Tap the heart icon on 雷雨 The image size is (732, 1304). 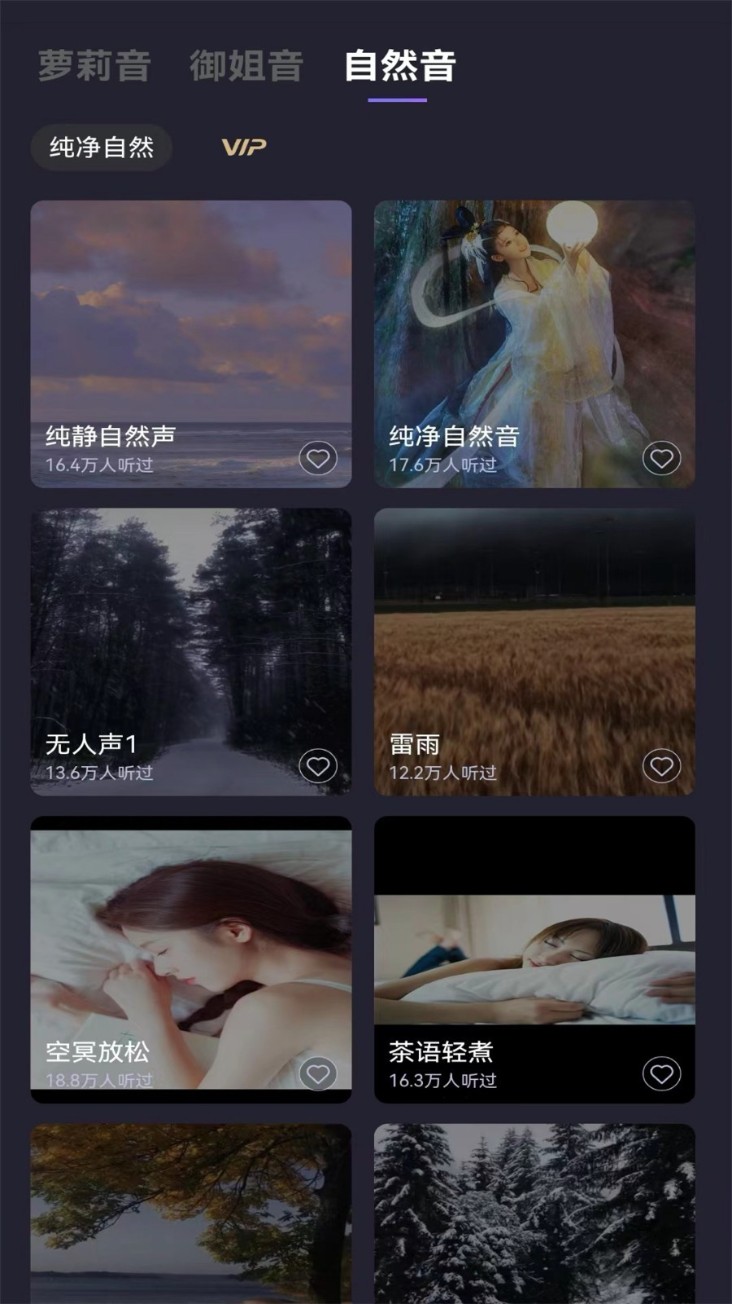coord(663,767)
